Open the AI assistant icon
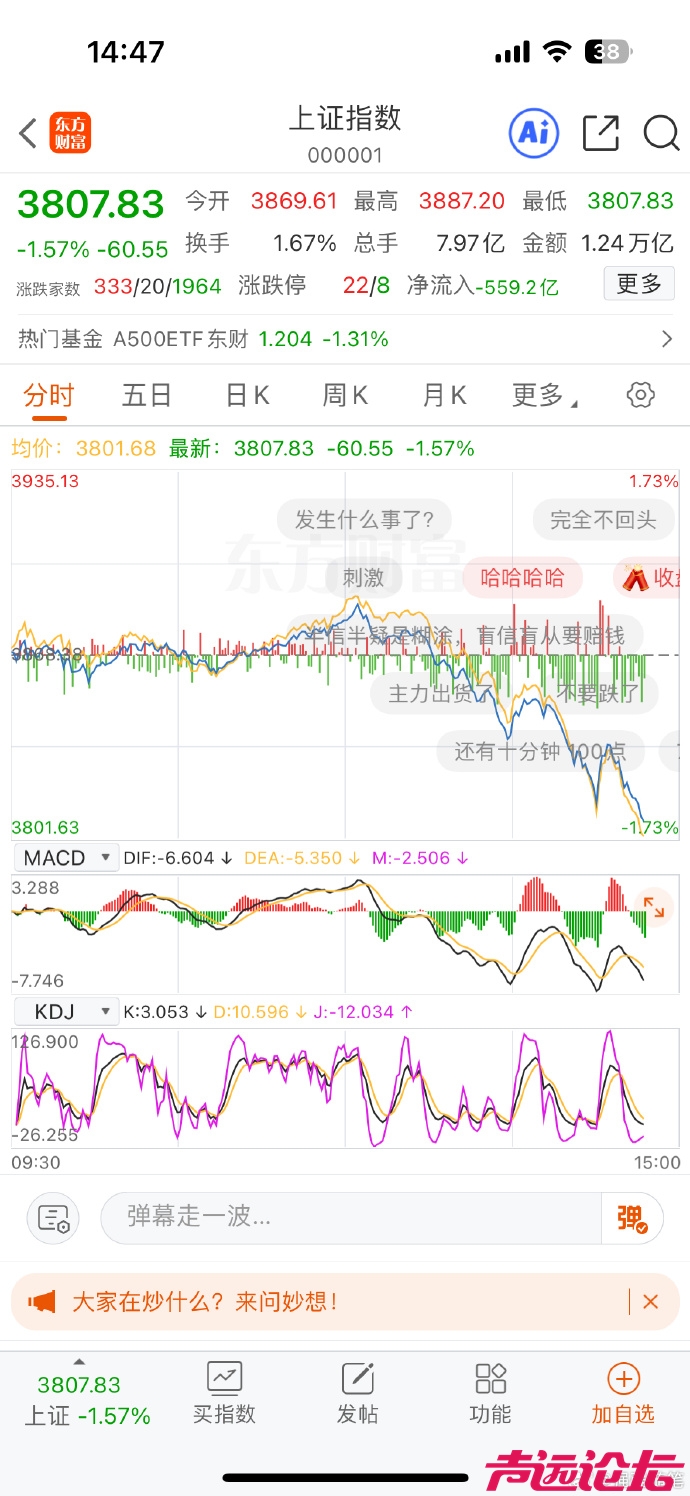Viewport: 690px width, 1496px height. [533, 133]
